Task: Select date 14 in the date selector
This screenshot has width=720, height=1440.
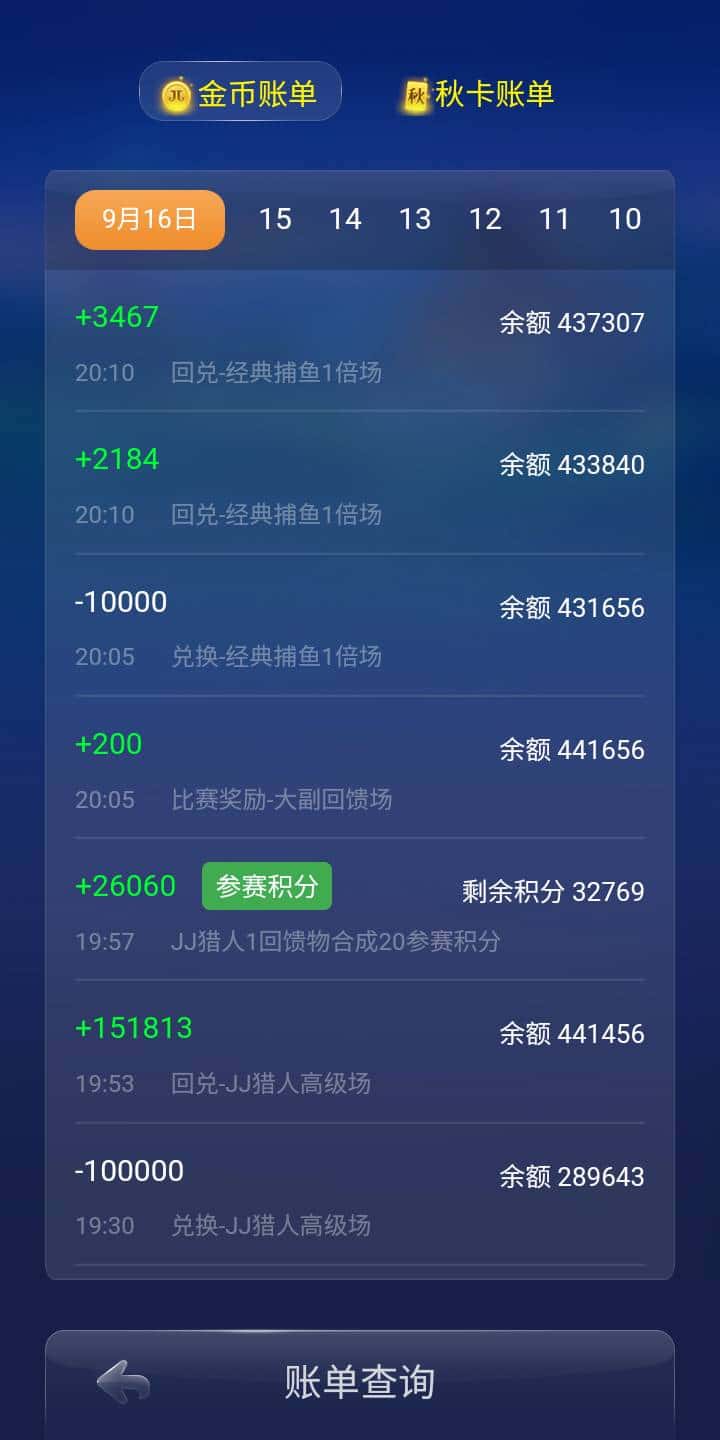Action: (347, 219)
